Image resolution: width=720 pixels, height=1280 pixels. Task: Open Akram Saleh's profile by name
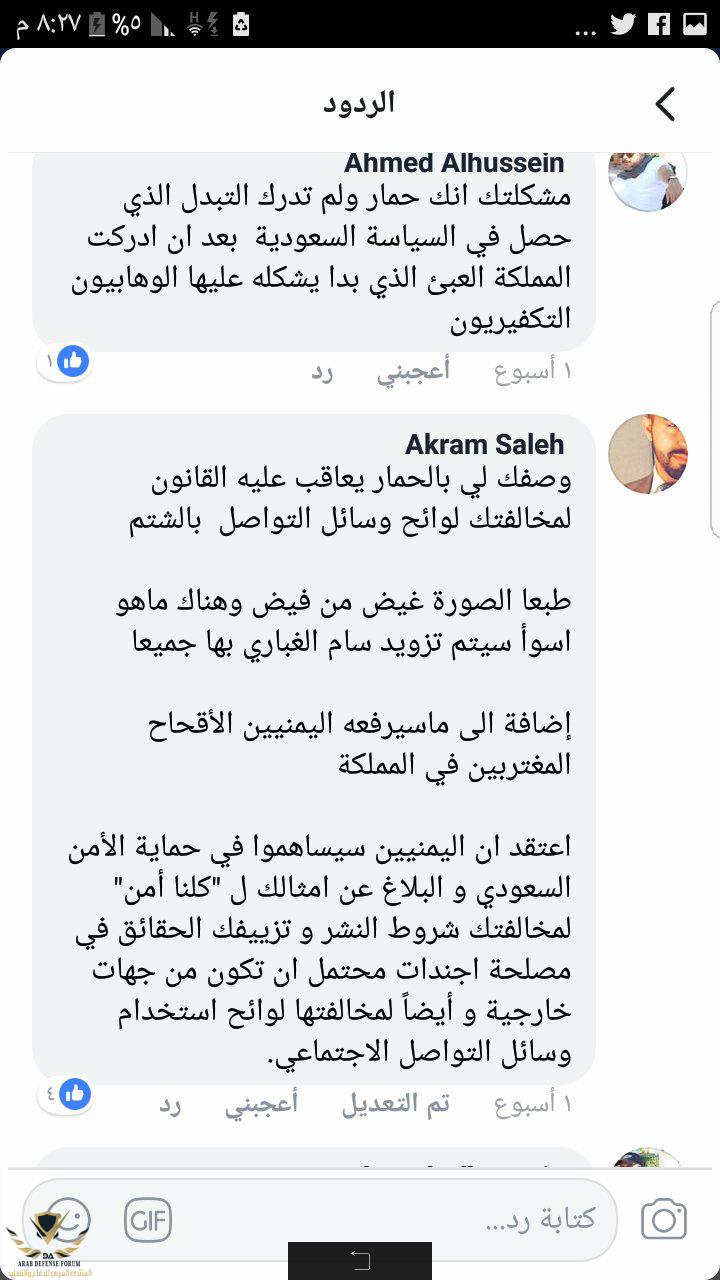485,445
